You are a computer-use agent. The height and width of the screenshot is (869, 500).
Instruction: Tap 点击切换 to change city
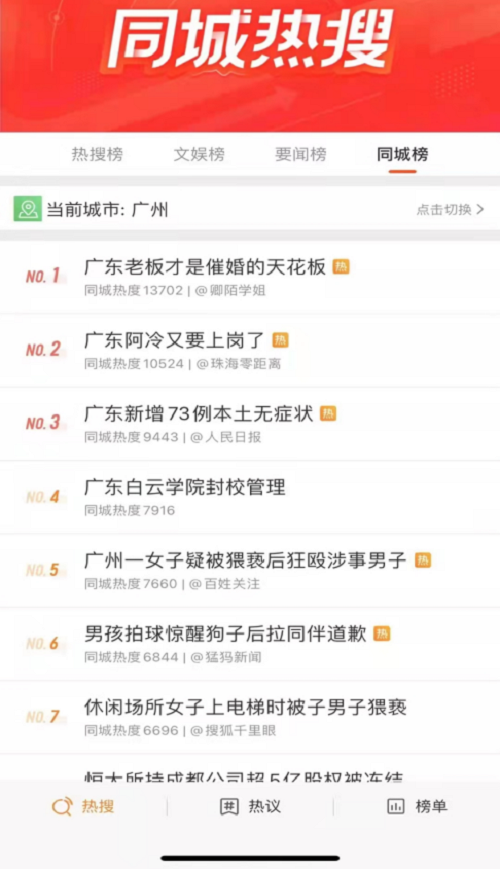450,209
